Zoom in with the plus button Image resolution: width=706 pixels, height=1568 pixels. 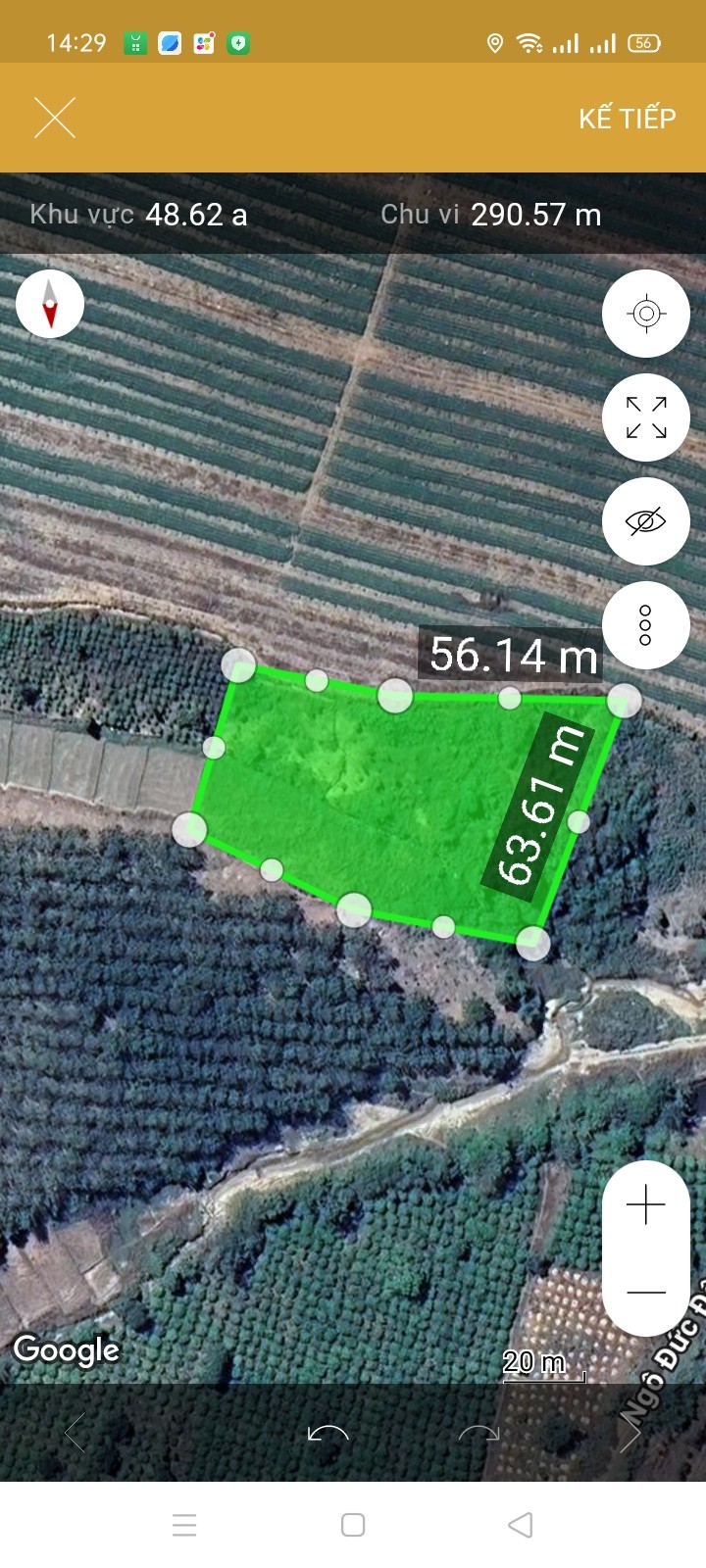(646, 1204)
